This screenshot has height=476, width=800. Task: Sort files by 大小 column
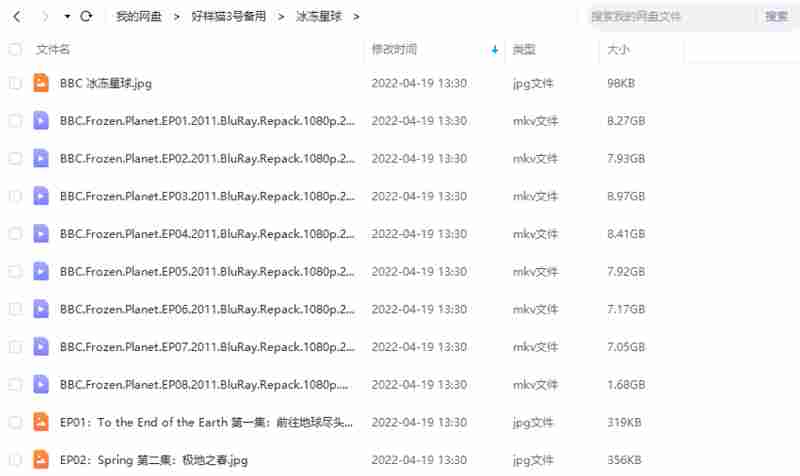616,50
